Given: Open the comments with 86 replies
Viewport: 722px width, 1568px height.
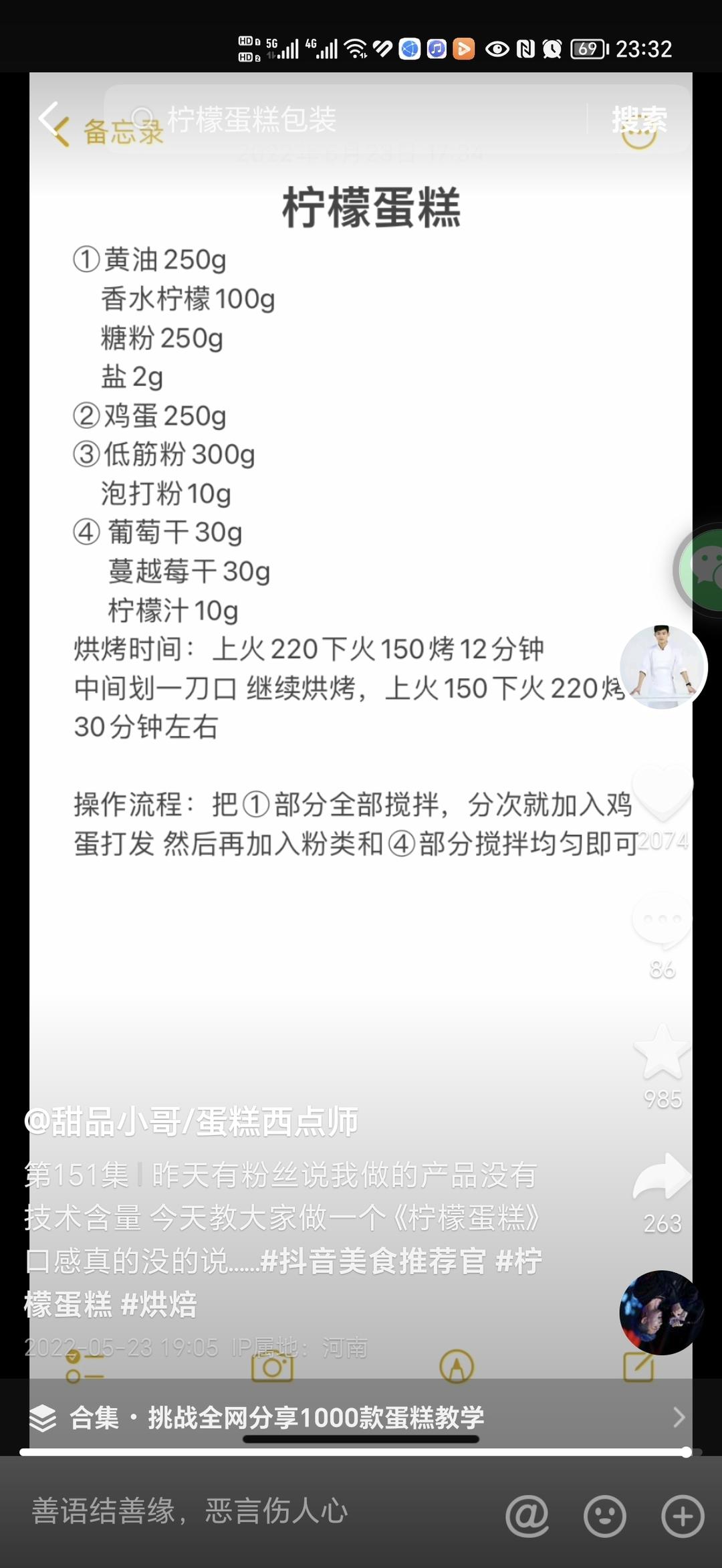Looking at the screenshot, I should tap(662, 923).
